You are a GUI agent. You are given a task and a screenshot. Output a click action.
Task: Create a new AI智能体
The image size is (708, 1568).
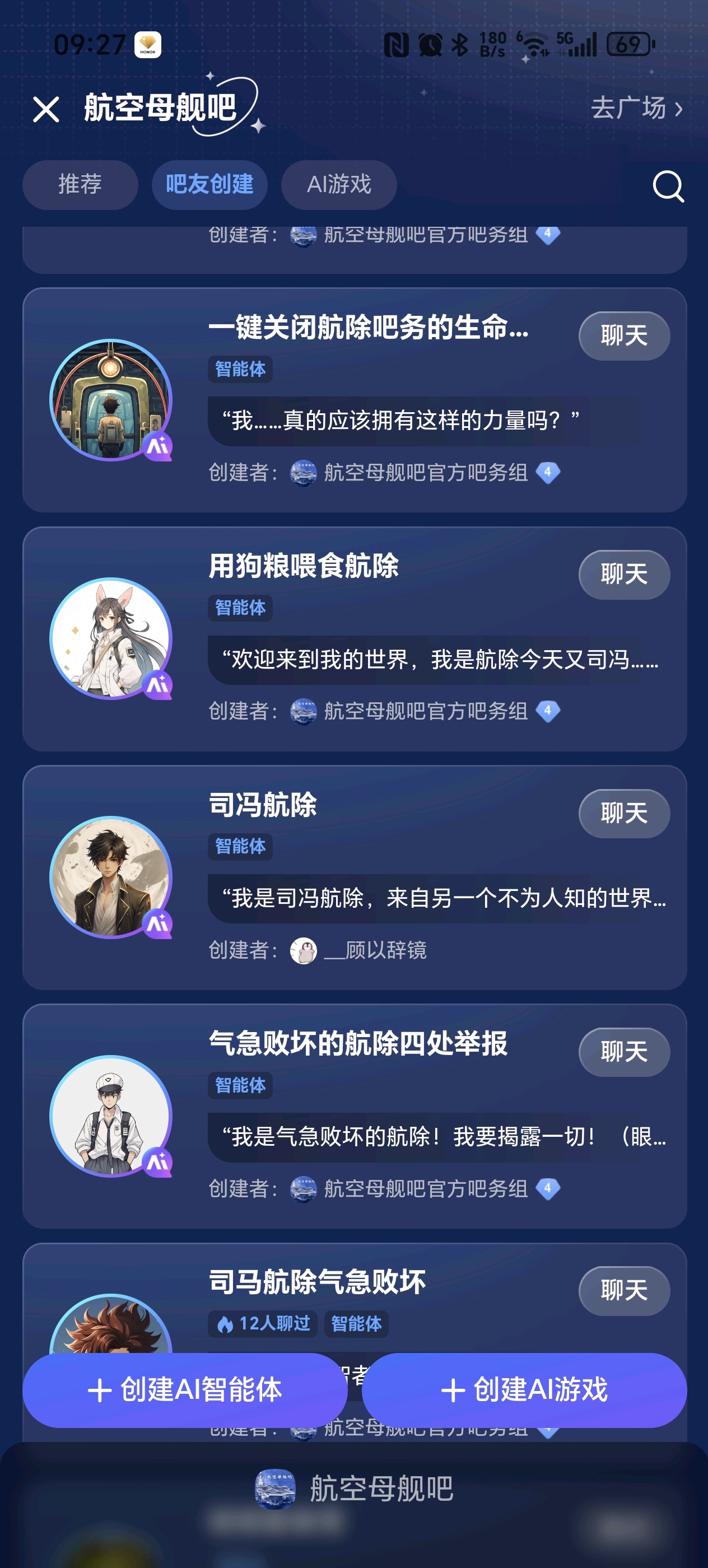(x=185, y=1390)
